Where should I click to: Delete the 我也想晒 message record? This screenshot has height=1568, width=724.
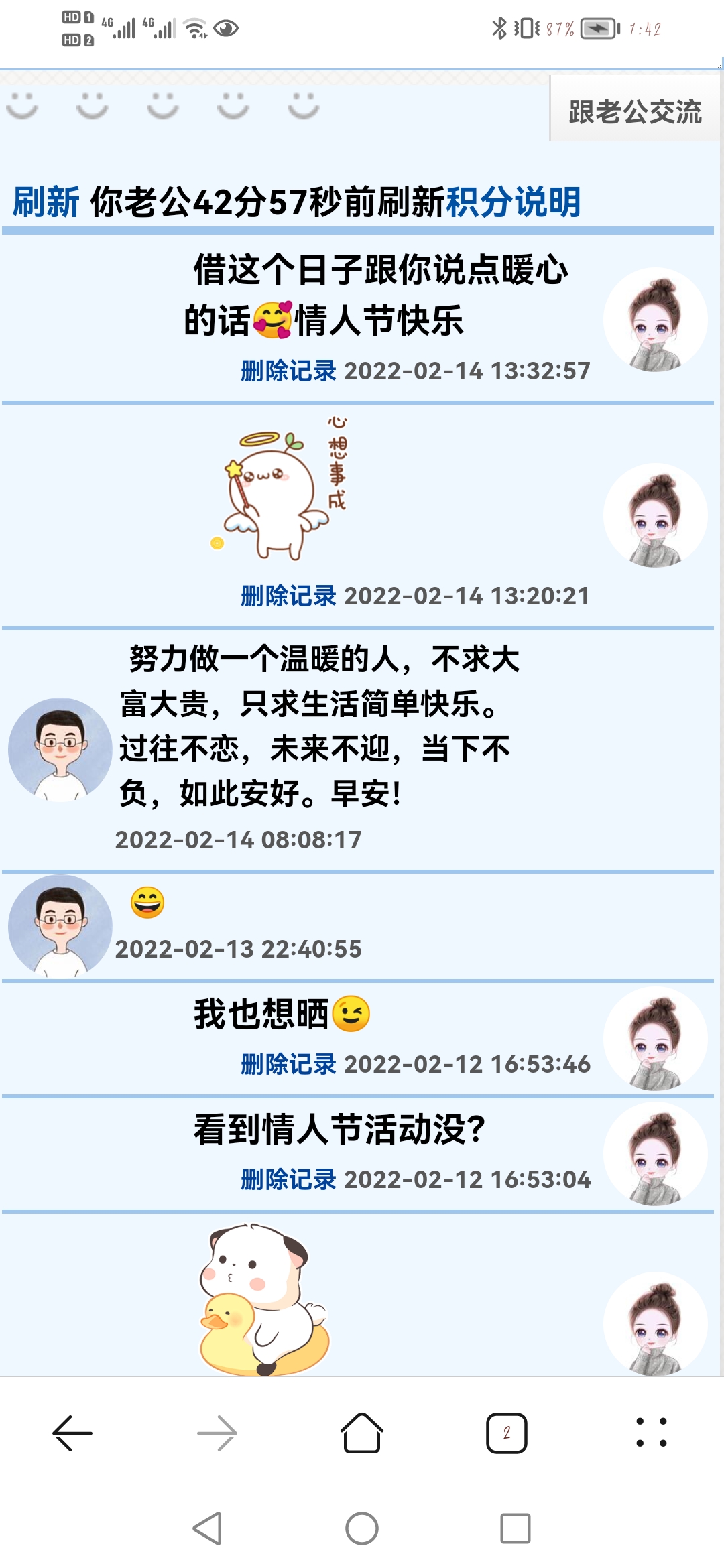(x=288, y=1064)
